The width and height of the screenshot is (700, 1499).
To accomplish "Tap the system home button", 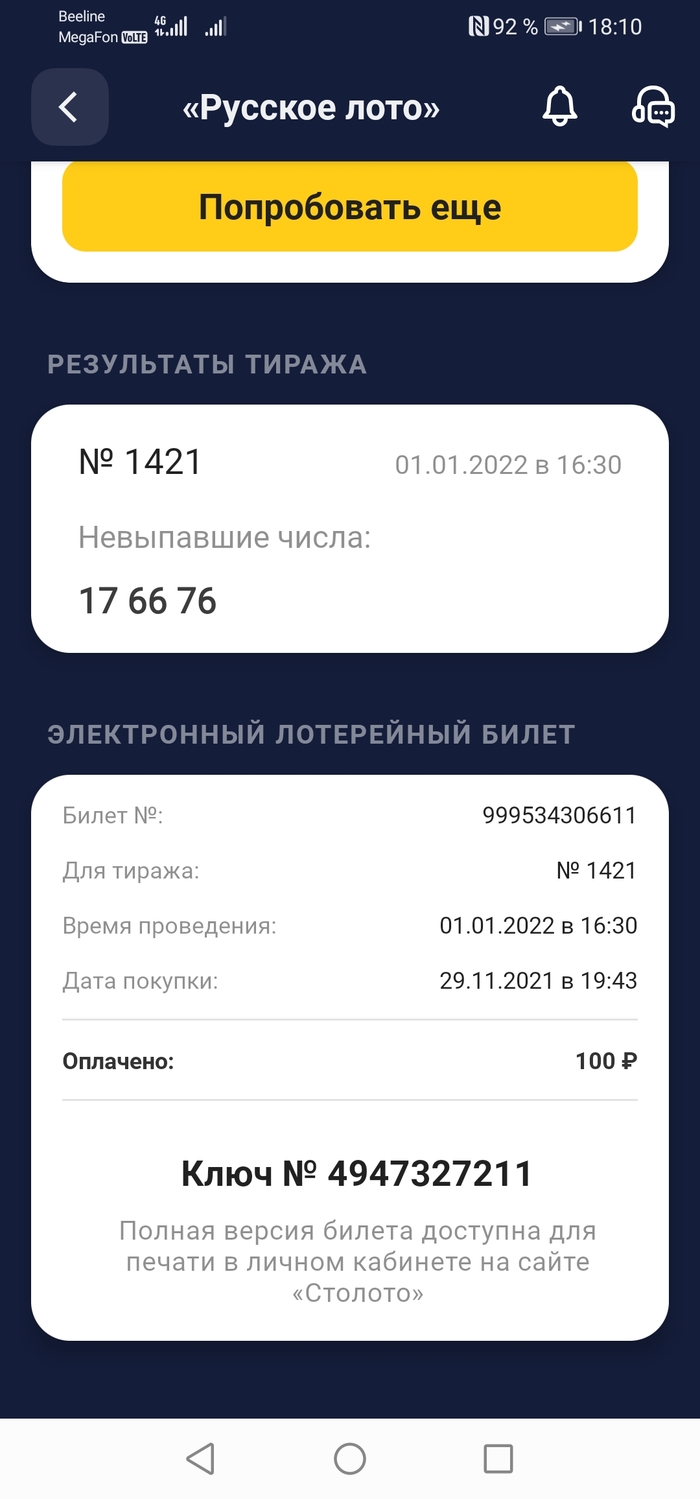I will [x=349, y=1458].
